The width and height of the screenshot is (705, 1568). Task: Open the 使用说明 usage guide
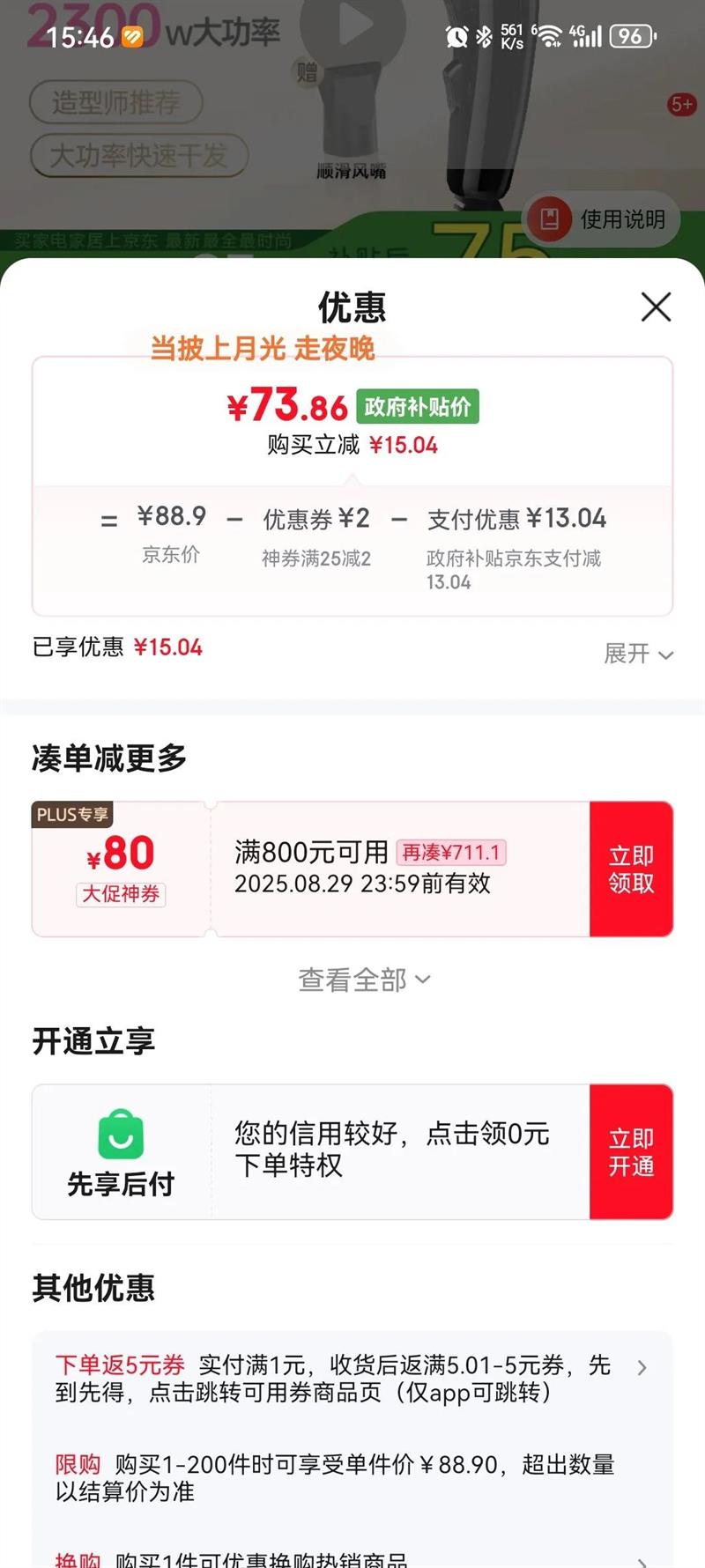click(x=605, y=219)
